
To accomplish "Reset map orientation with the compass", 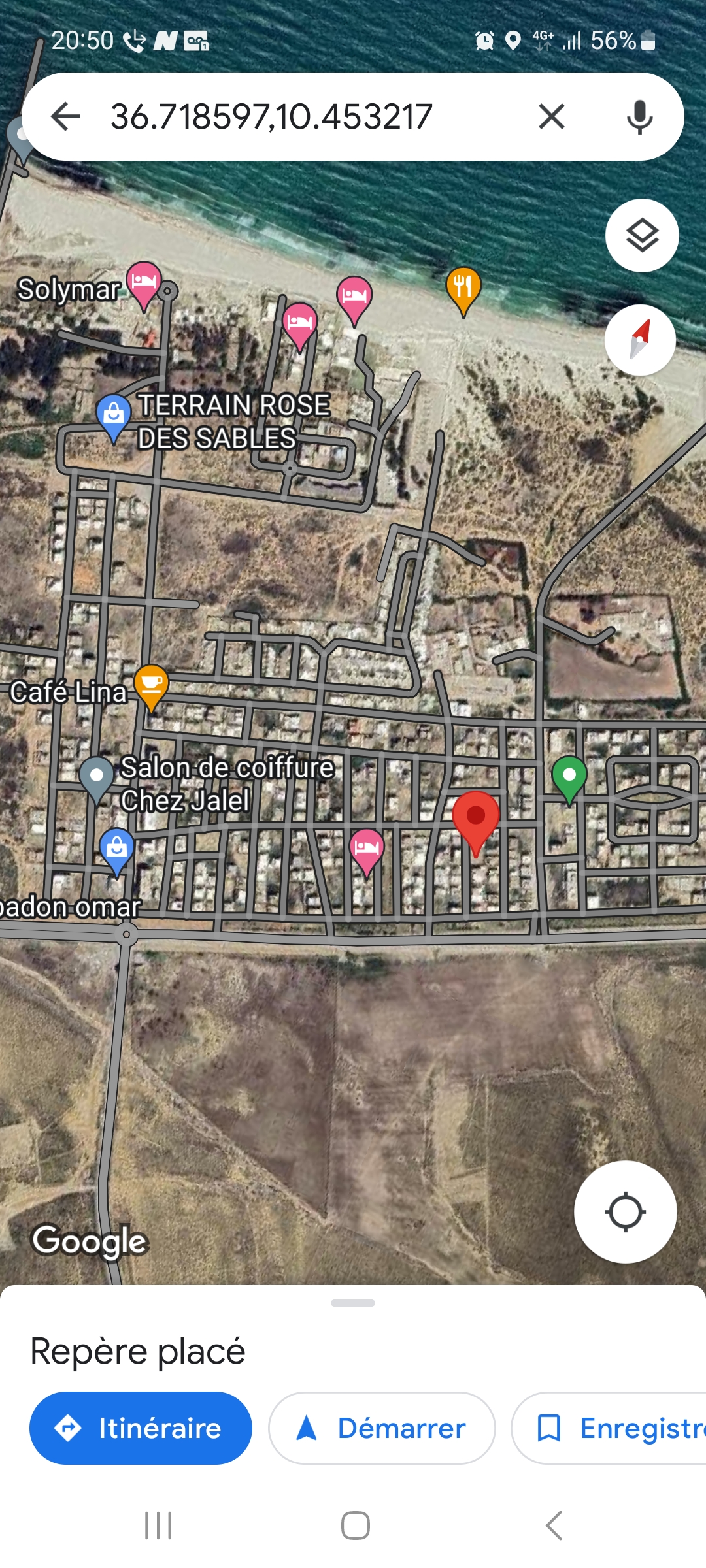I will pos(640,340).
